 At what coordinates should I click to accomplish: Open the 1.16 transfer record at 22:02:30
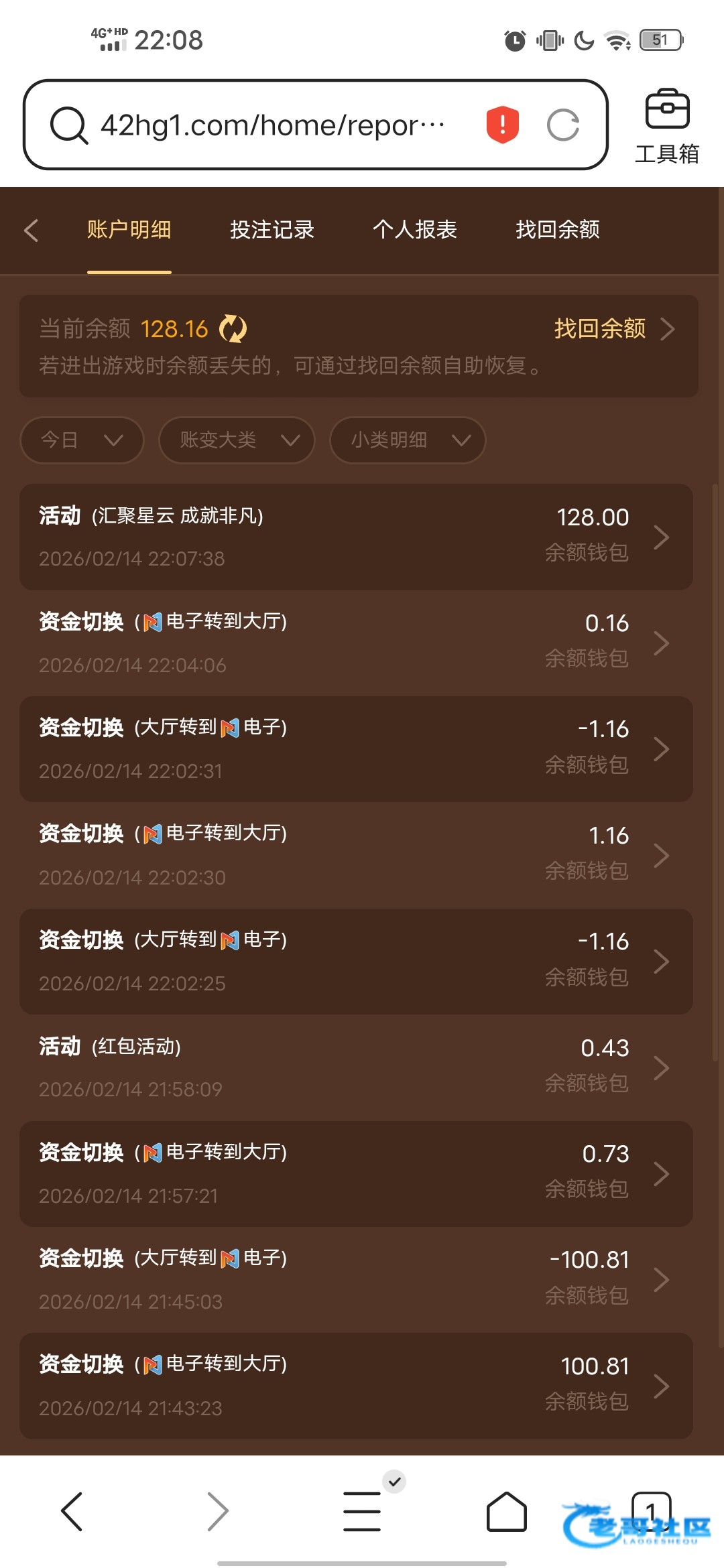[355, 855]
